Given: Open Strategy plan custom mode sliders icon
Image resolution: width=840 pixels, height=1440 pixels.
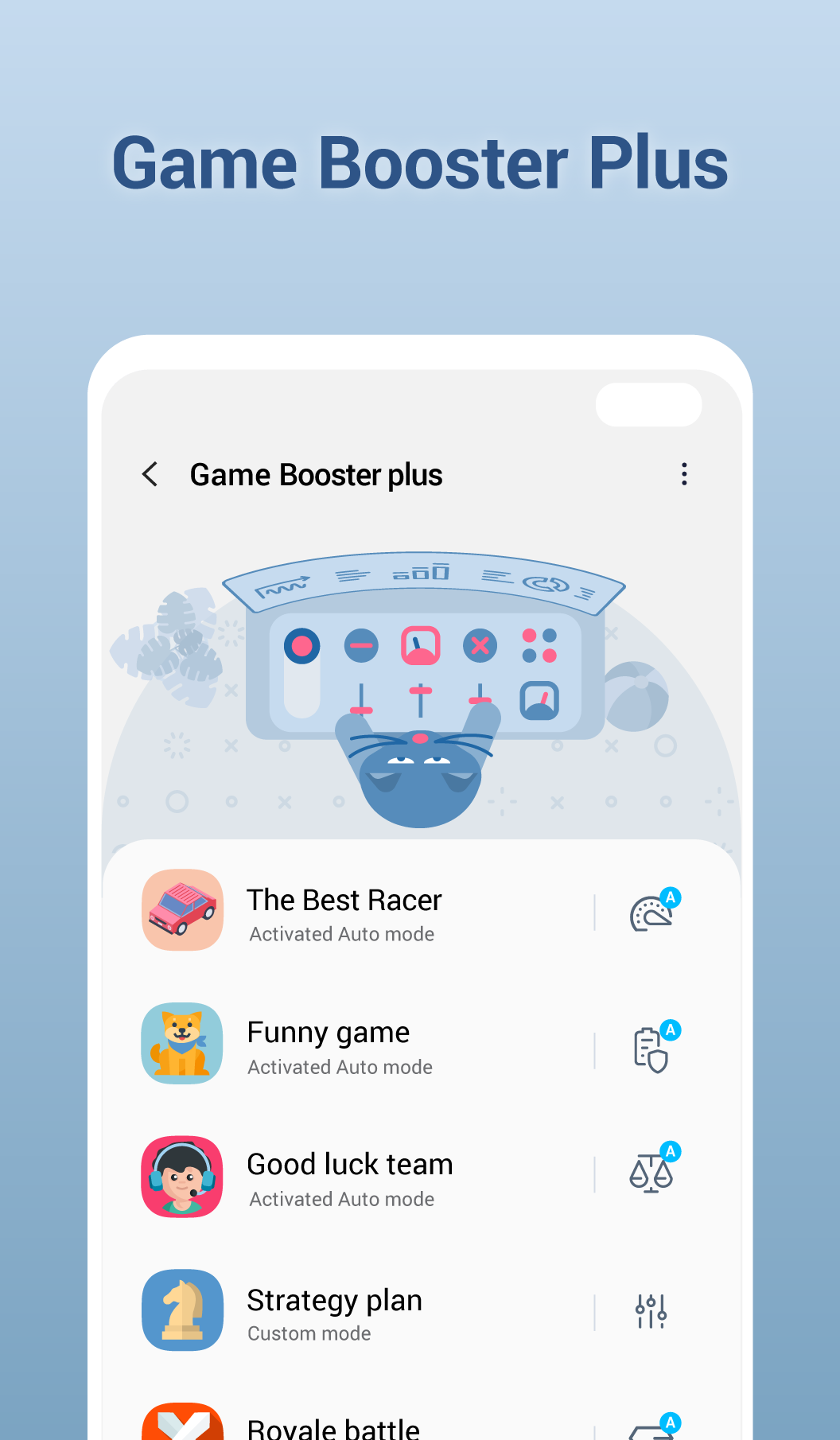Looking at the screenshot, I should pyautogui.click(x=650, y=1311).
